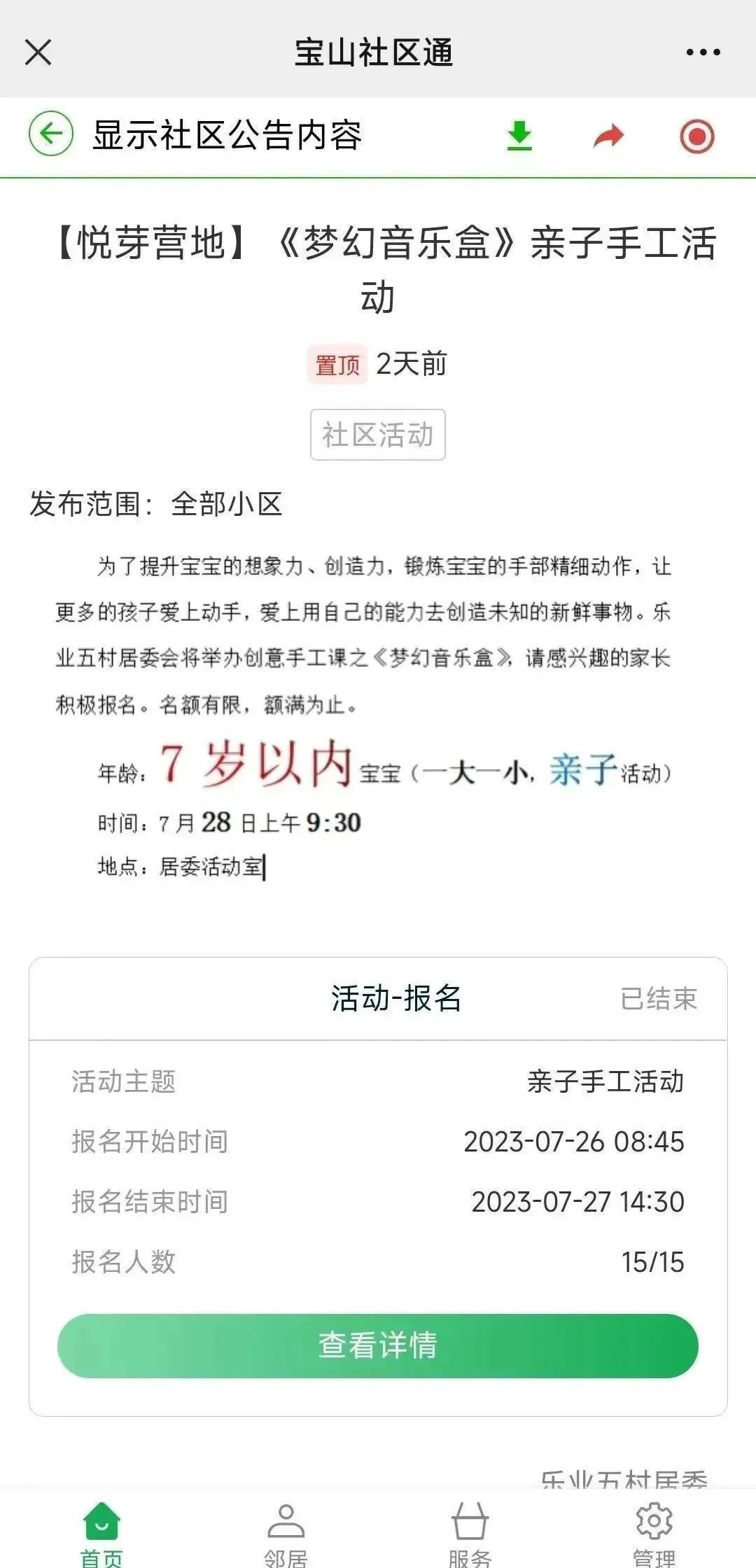Switch to the 邻居 tab
This screenshot has height=1568, width=756.
pyautogui.click(x=286, y=1533)
